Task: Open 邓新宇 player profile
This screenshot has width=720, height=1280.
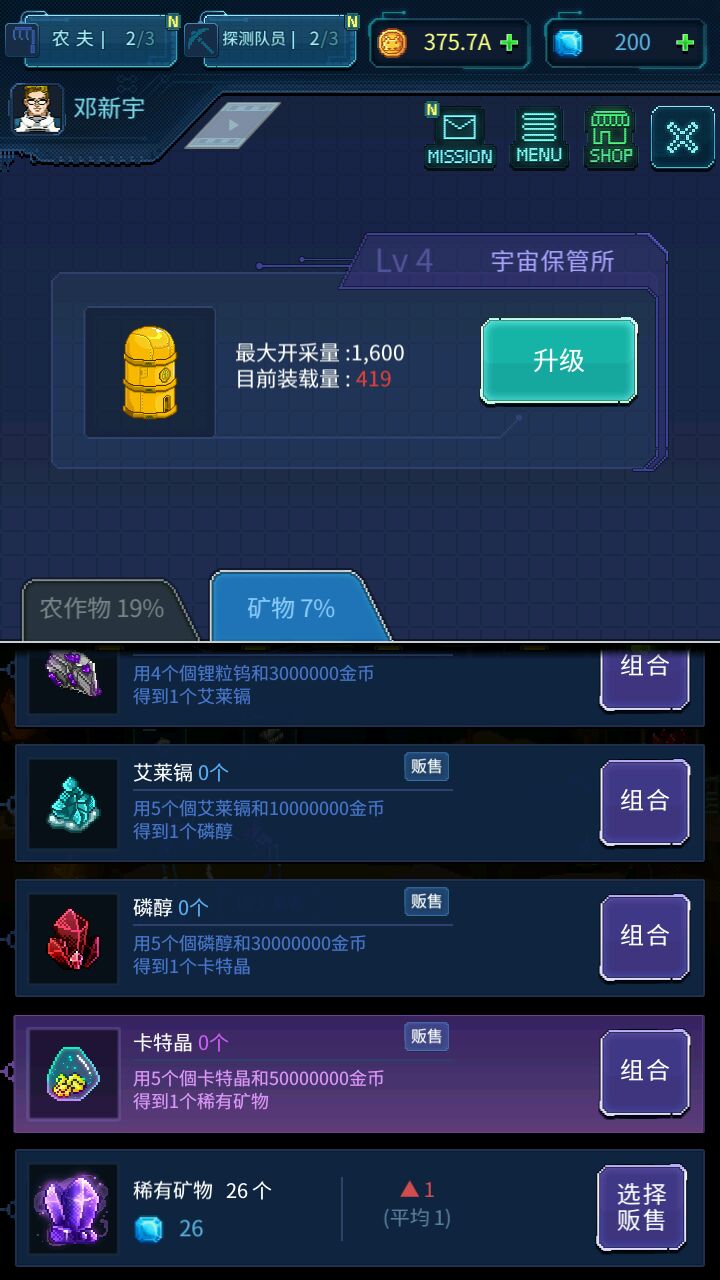Action: (80, 108)
